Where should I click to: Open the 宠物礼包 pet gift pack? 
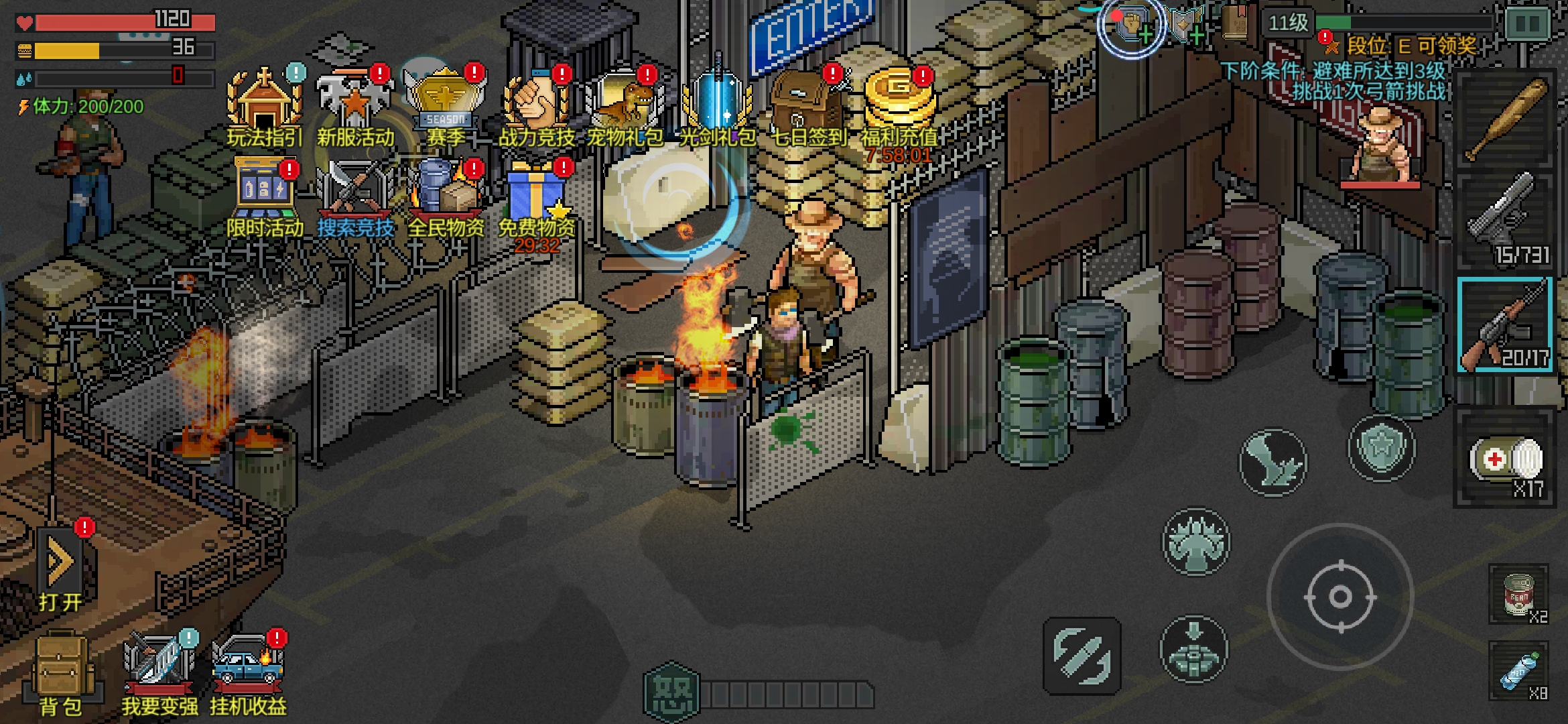625,107
